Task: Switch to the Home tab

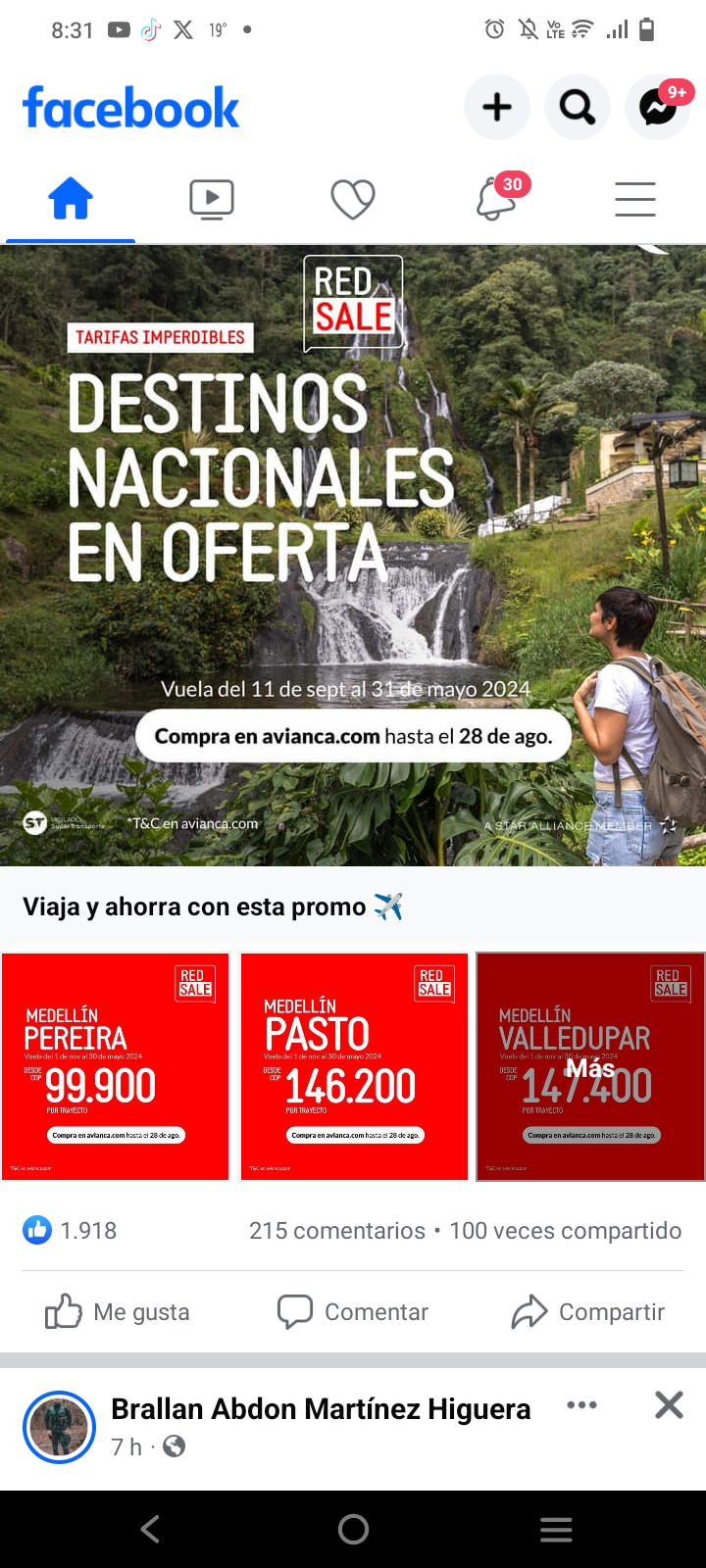Action: pos(71,200)
